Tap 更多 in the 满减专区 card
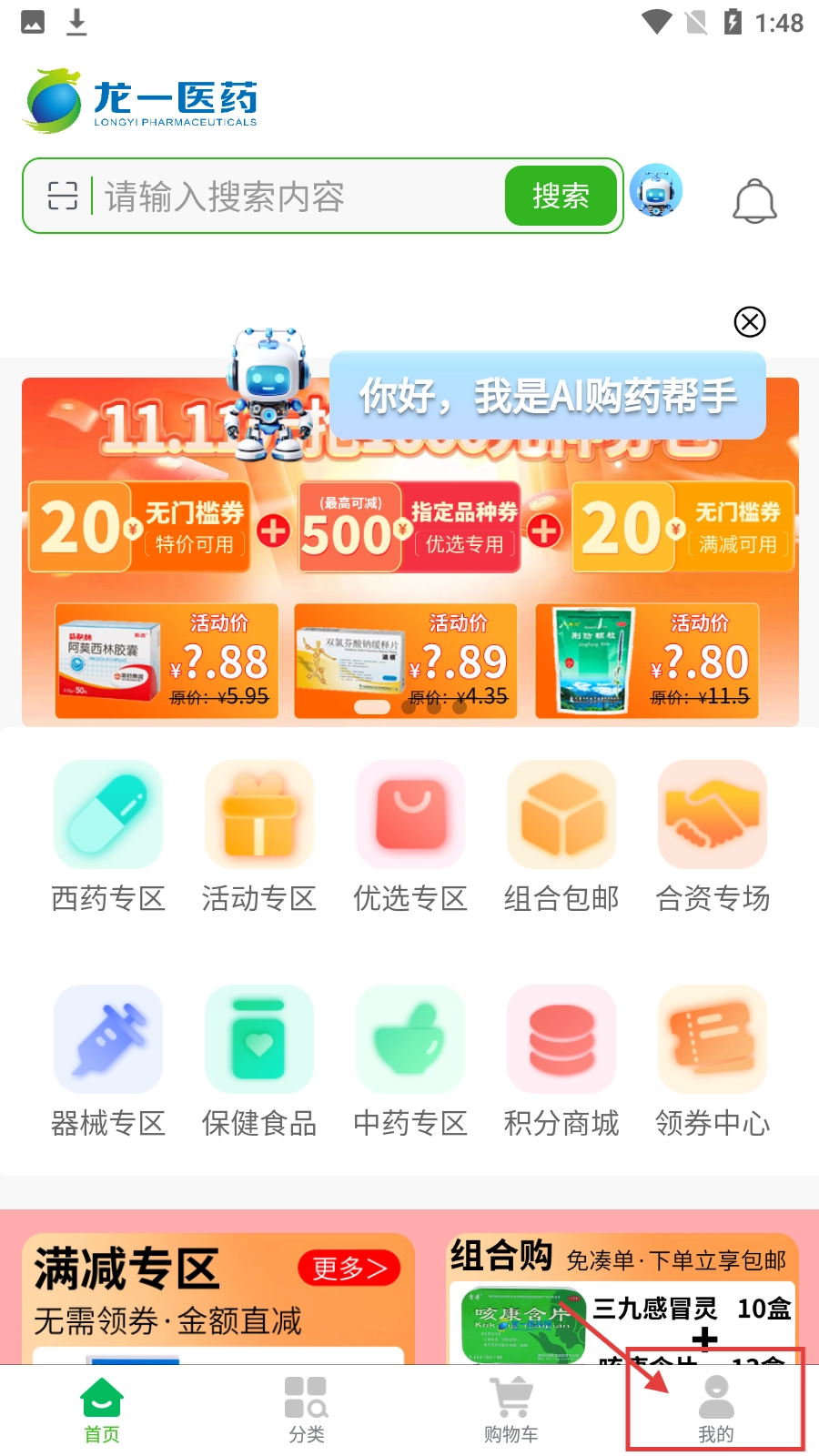The image size is (819, 1456). (x=349, y=1268)
